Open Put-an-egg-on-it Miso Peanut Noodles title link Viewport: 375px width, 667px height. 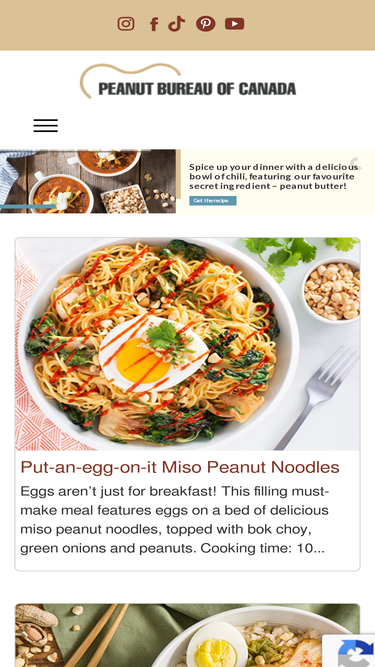[180, 467]
